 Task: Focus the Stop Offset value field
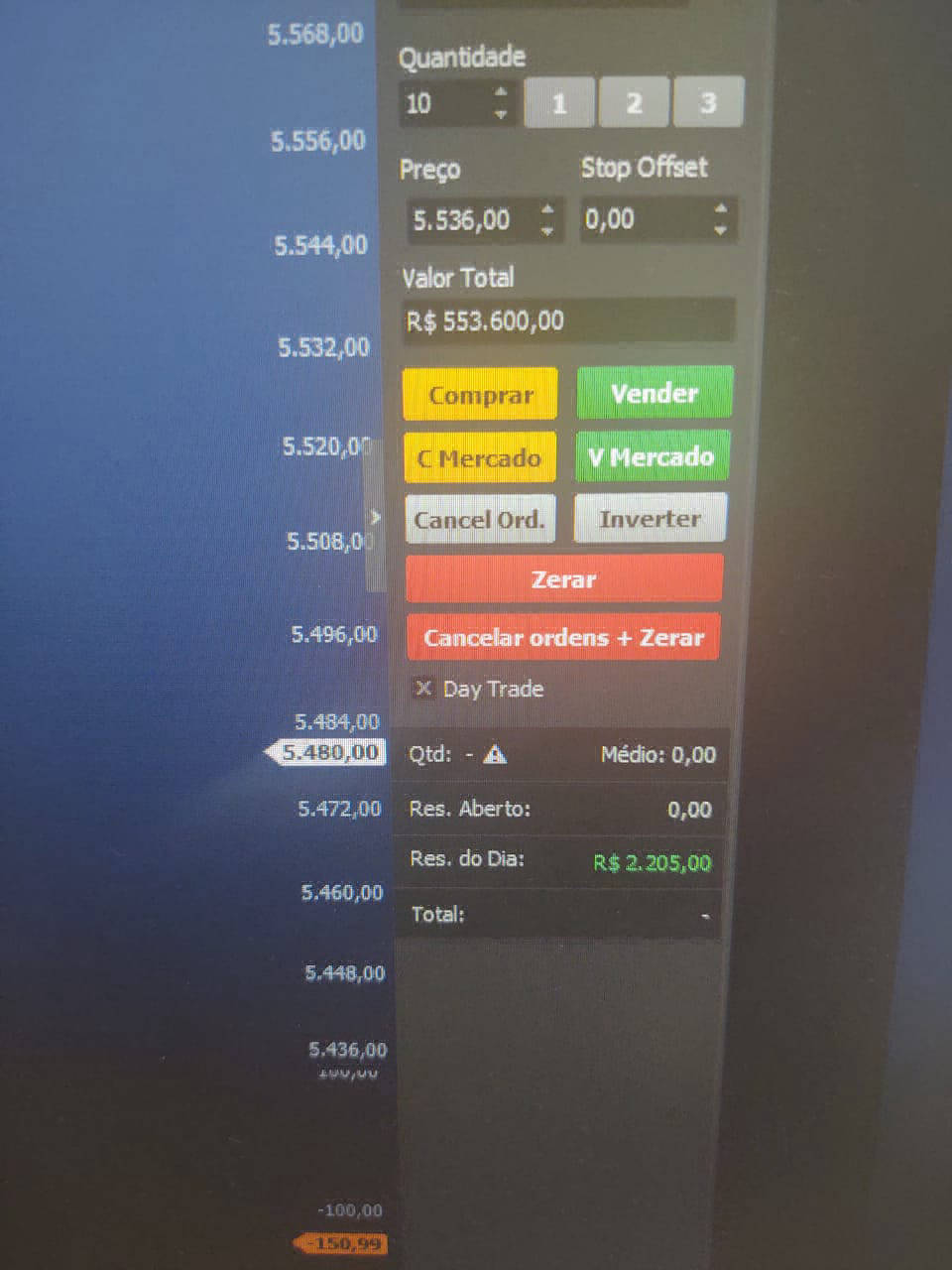640,219
